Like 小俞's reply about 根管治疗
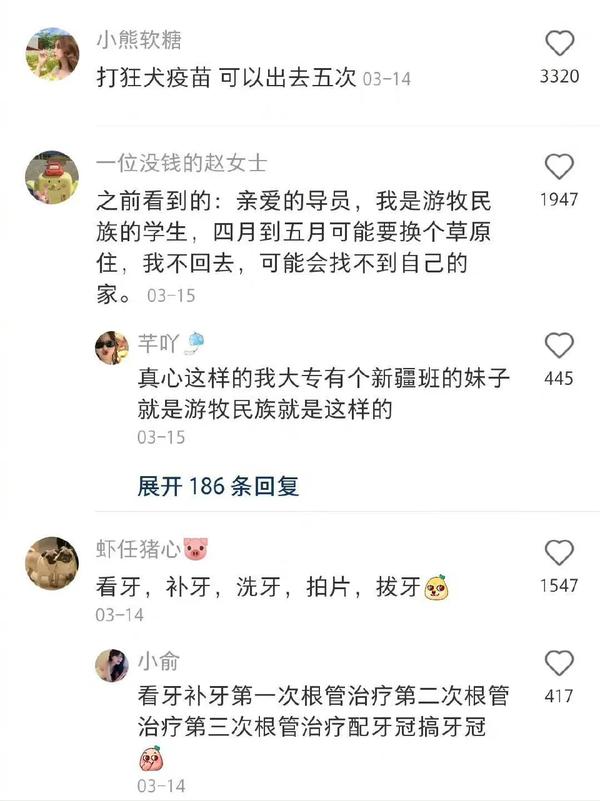The height and width of the screenshot is (801, 600). click(x=559, y=663)
